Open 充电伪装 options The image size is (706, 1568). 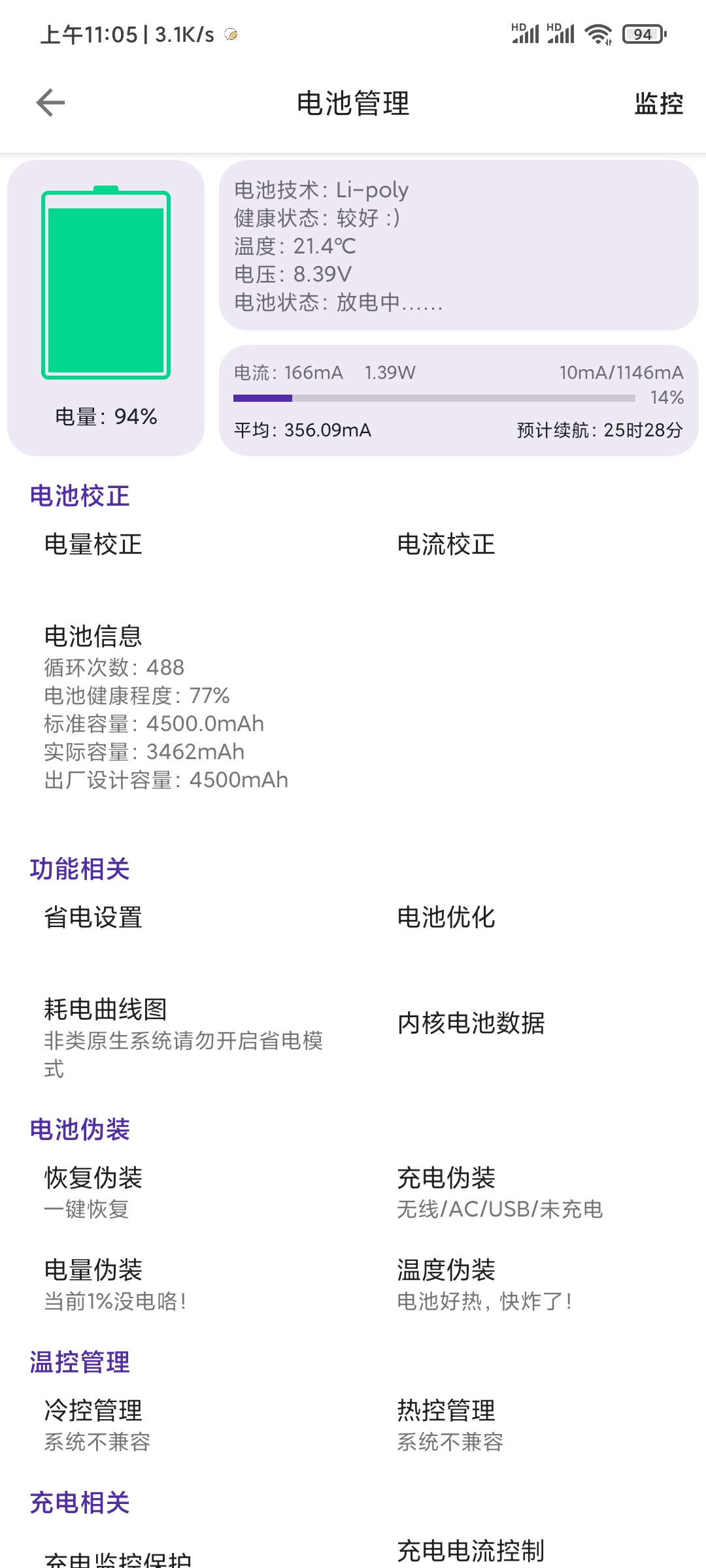[499, 1192]
